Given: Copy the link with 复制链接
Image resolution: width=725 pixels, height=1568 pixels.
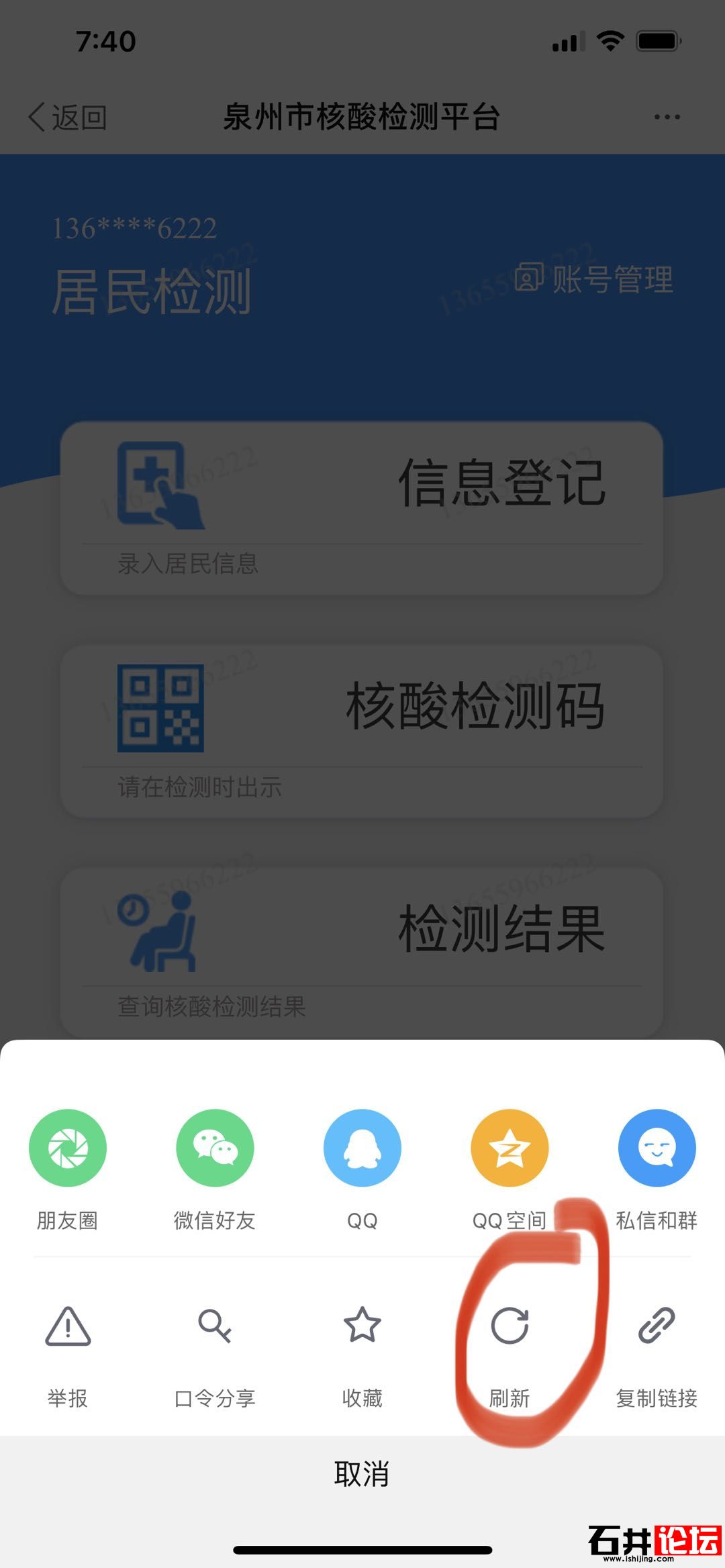Looking at the screenshot, I should click(657, 1326).
